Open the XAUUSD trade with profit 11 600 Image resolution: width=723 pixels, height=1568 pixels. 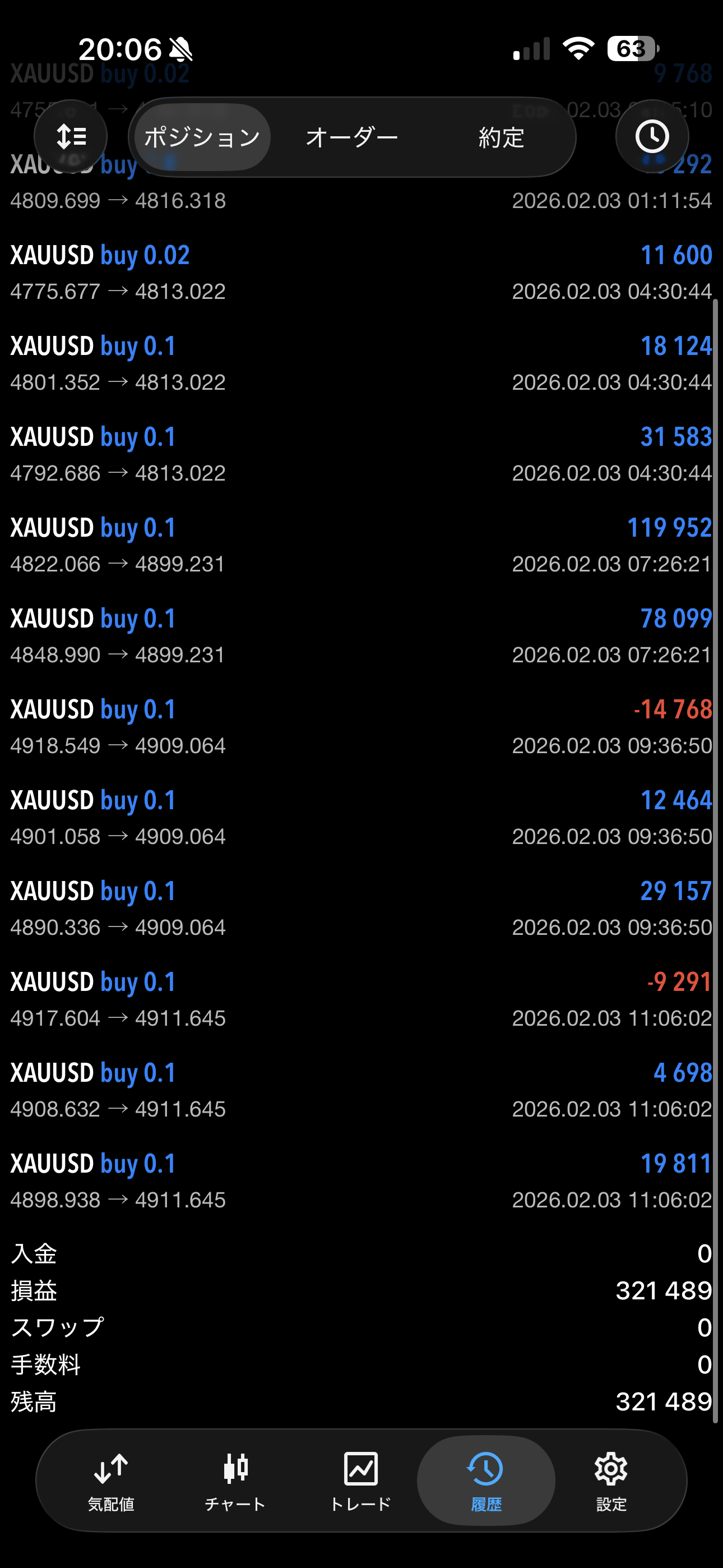coord(361,273)
